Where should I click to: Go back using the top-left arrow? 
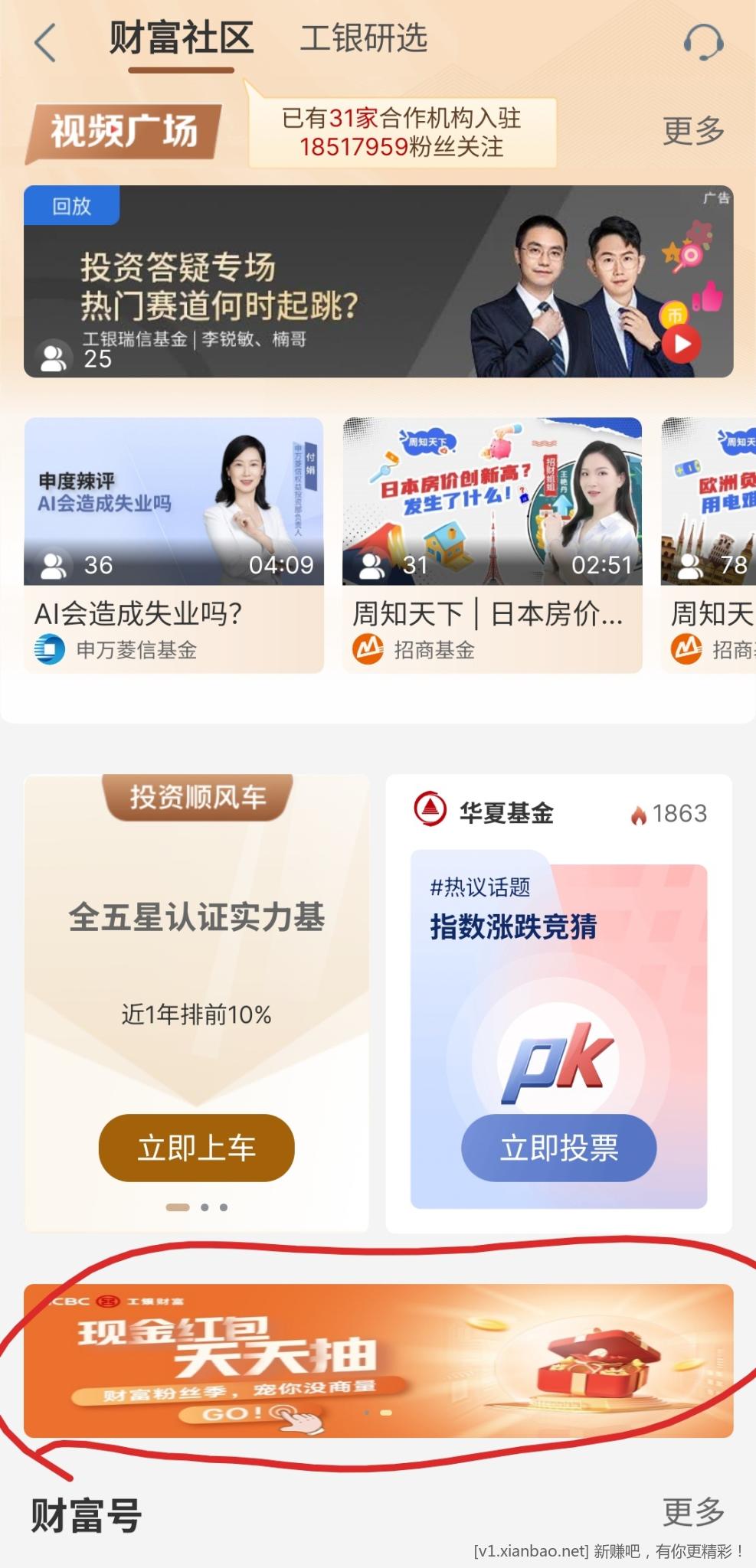[x=46, y=42]
